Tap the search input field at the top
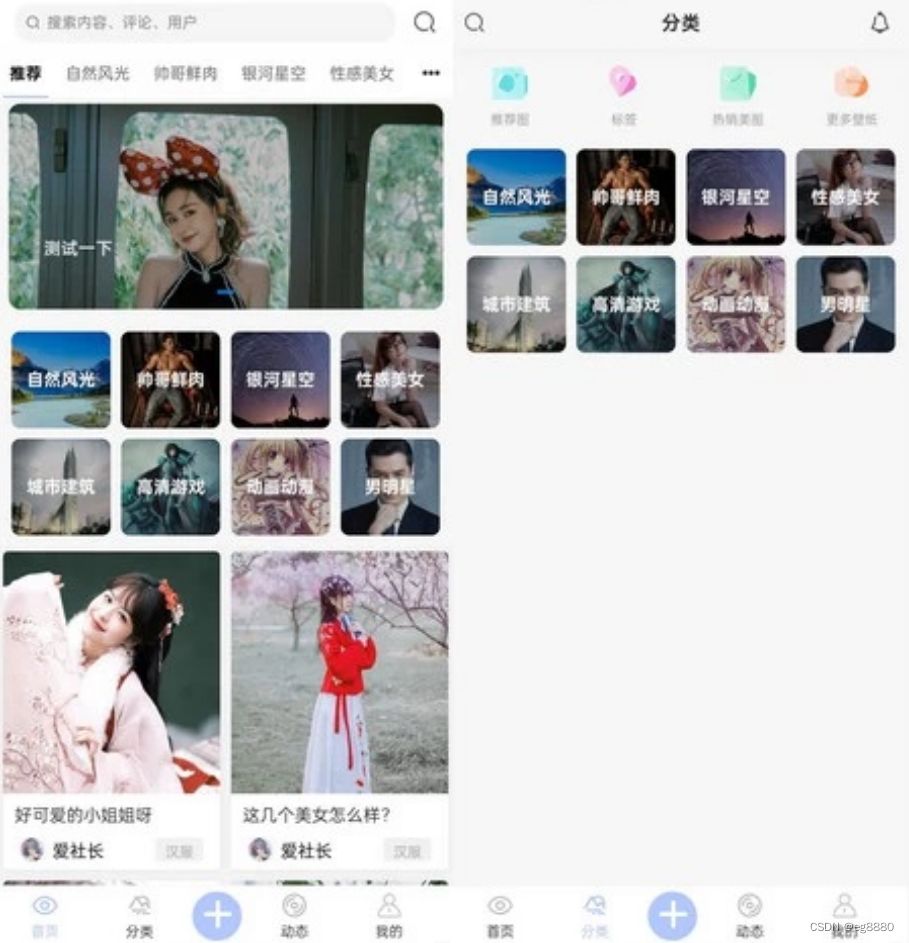Image resolution: width=909 pixels, height=943 pixels. (200, 24)
